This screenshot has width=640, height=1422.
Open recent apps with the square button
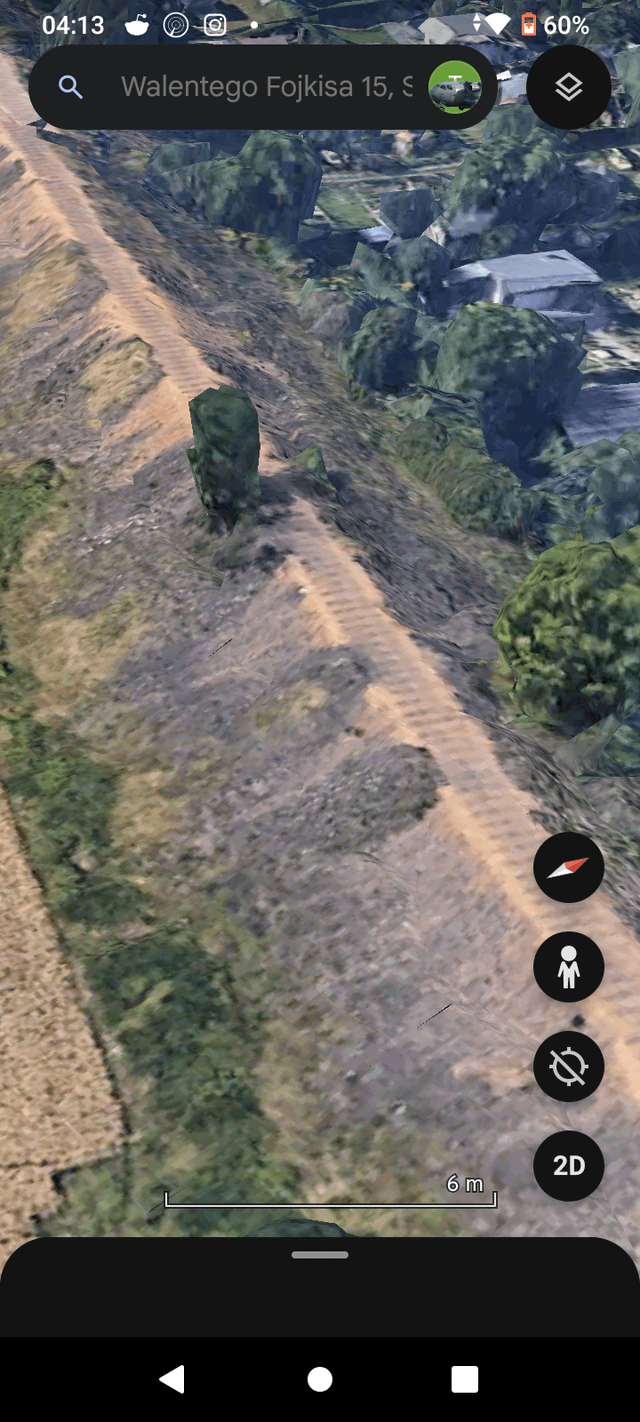[465, 1379]
